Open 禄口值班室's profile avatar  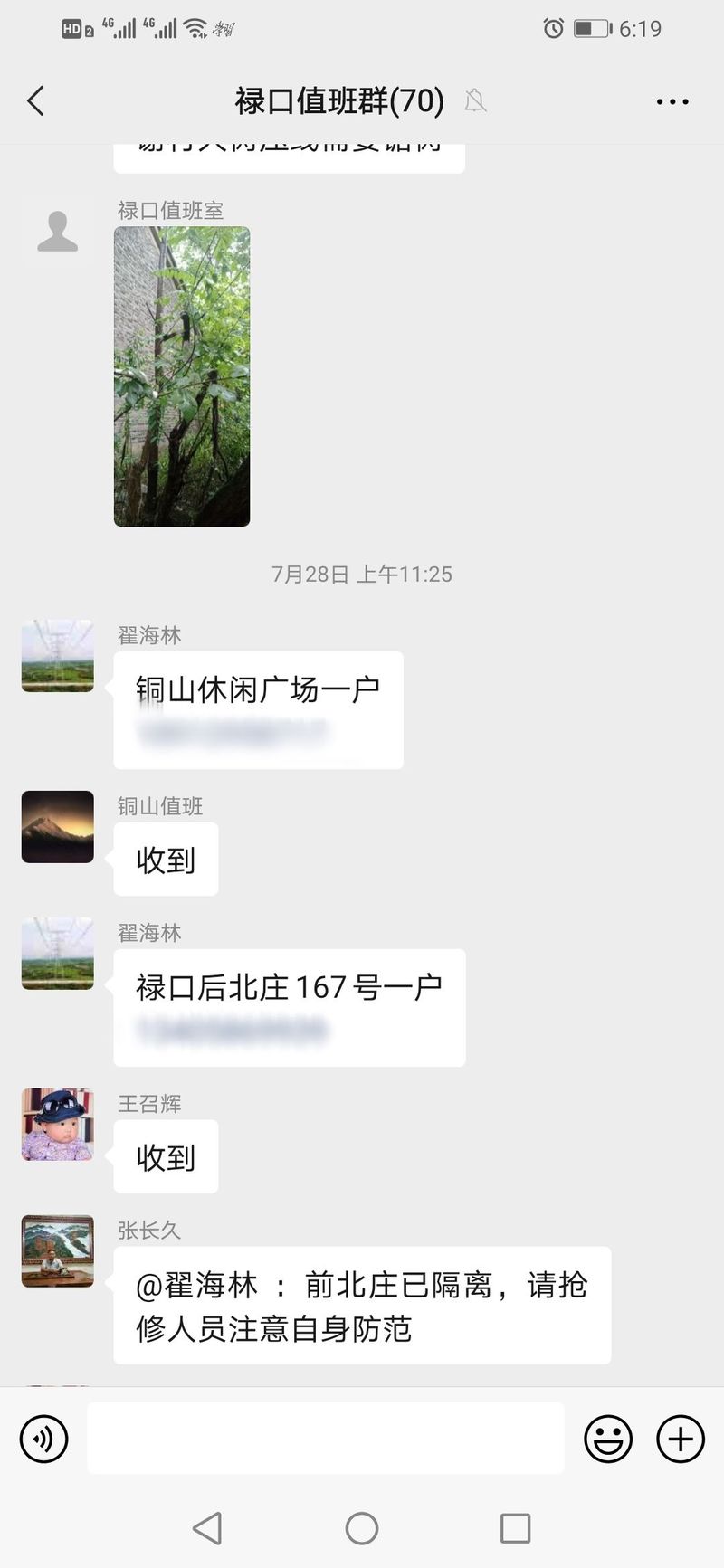tap(57, 232)
